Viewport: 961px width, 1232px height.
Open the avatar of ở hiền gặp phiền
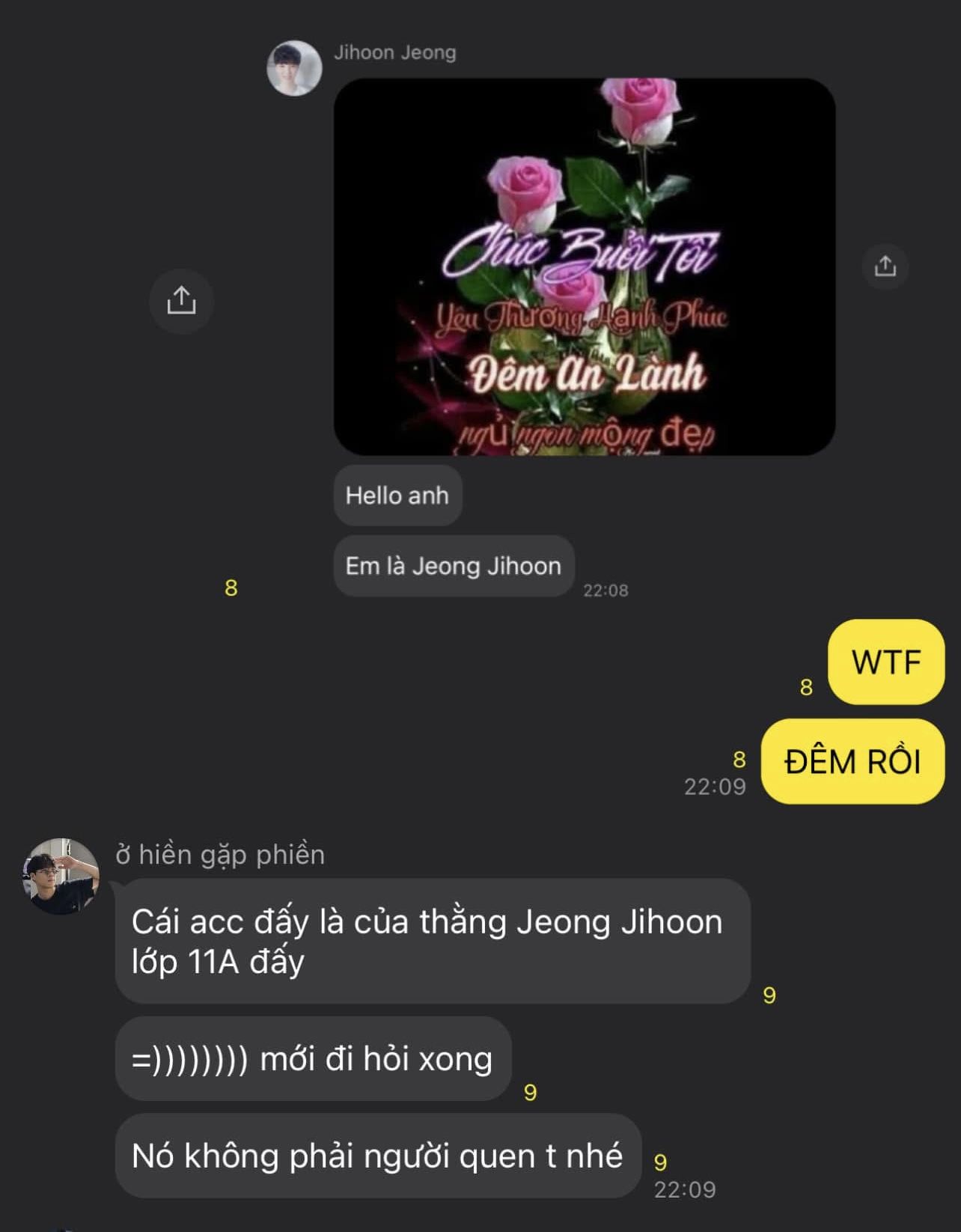[61, 876]
